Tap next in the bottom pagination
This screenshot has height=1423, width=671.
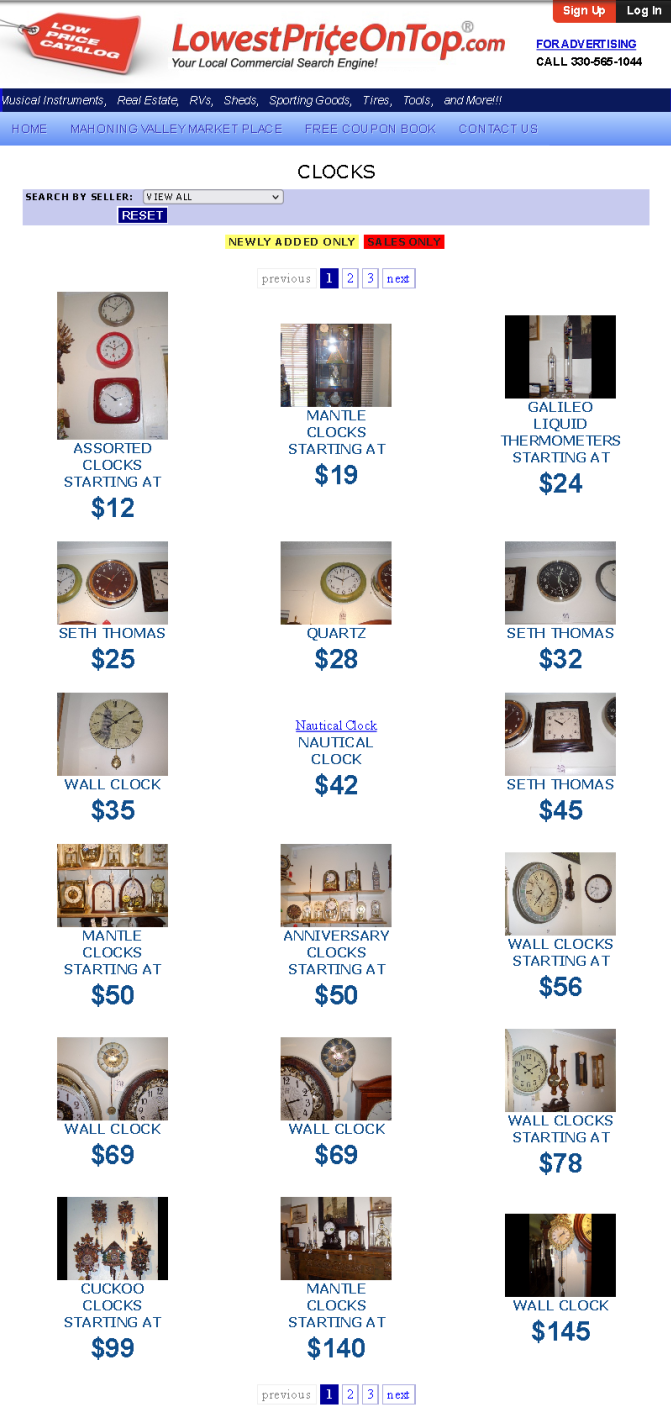398,1395
